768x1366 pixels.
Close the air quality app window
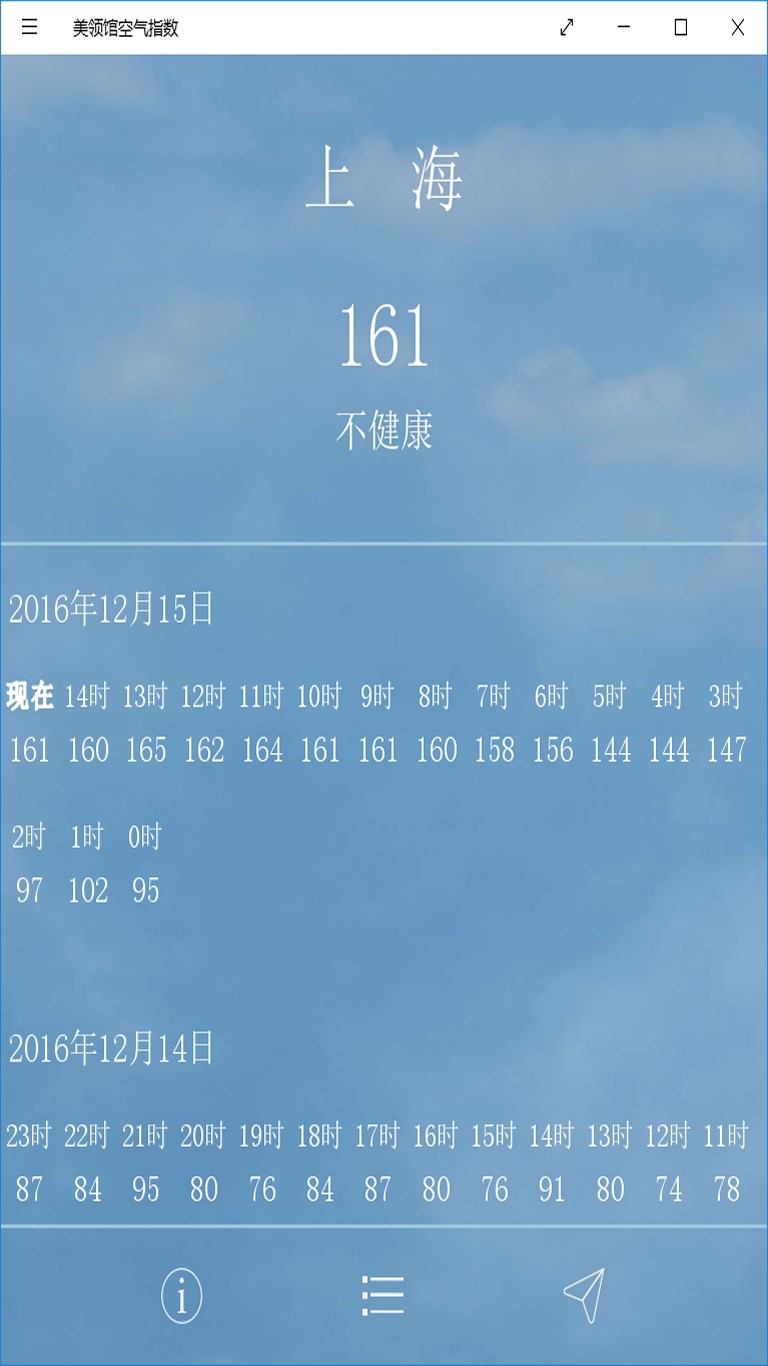[738, 28]
